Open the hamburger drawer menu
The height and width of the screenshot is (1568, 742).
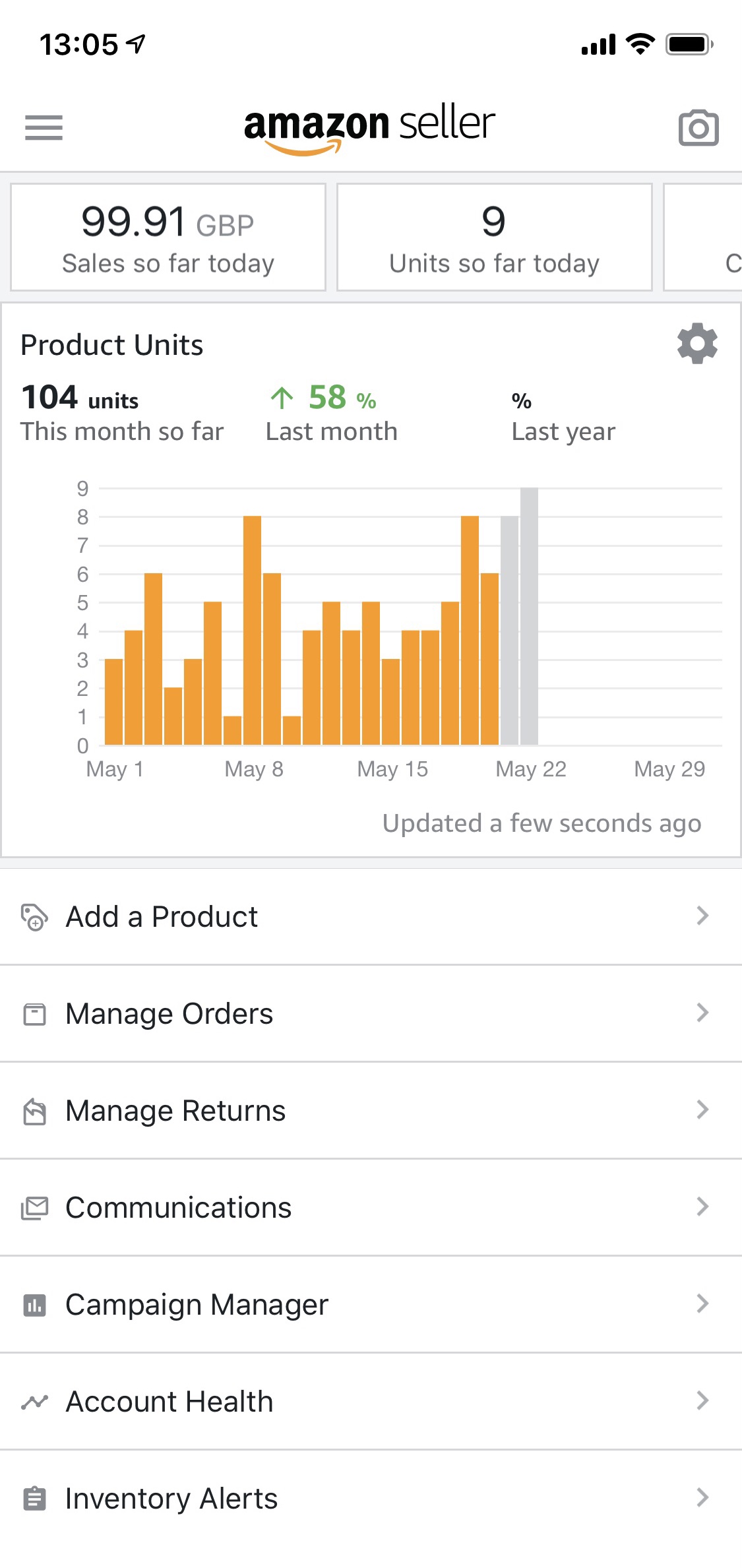pyautogui.click(x=44, y=127)
